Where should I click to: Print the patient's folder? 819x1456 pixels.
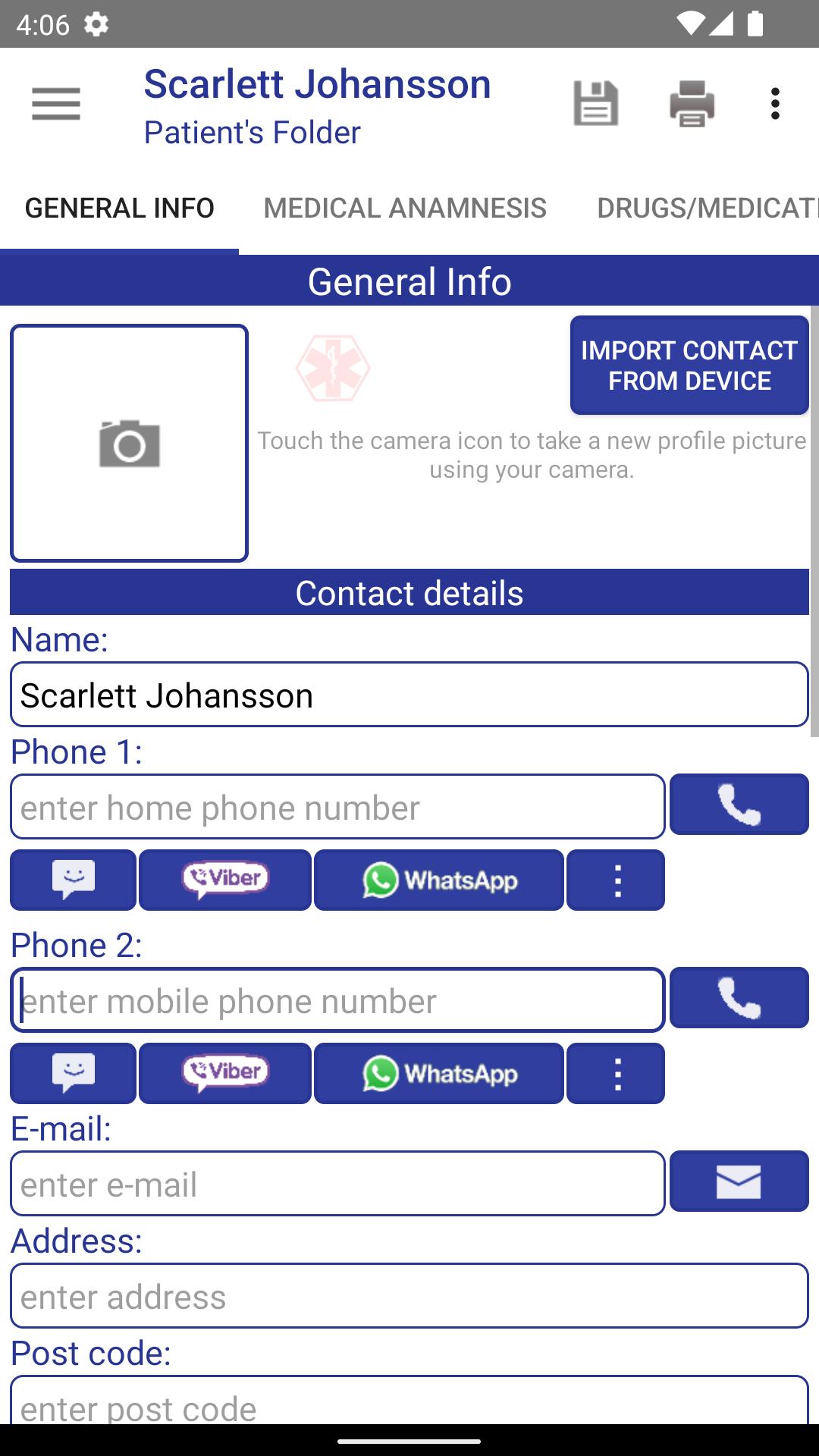click(x=692, y=103)
